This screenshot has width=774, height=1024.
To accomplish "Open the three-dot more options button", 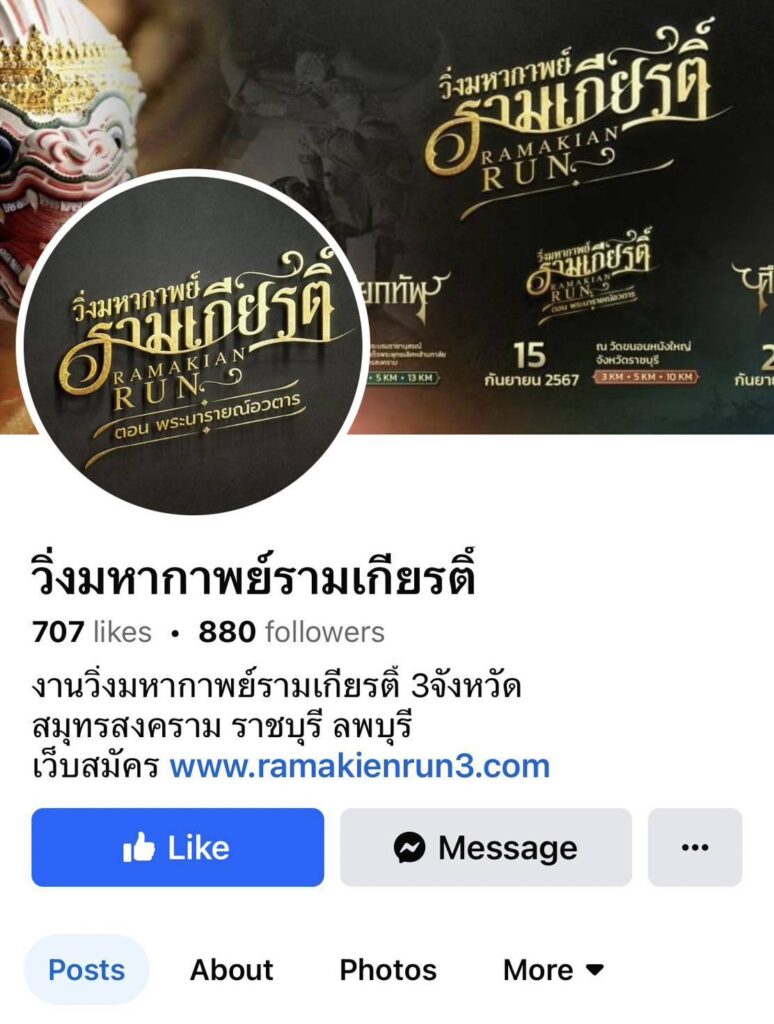I will [x=694, y=847].
